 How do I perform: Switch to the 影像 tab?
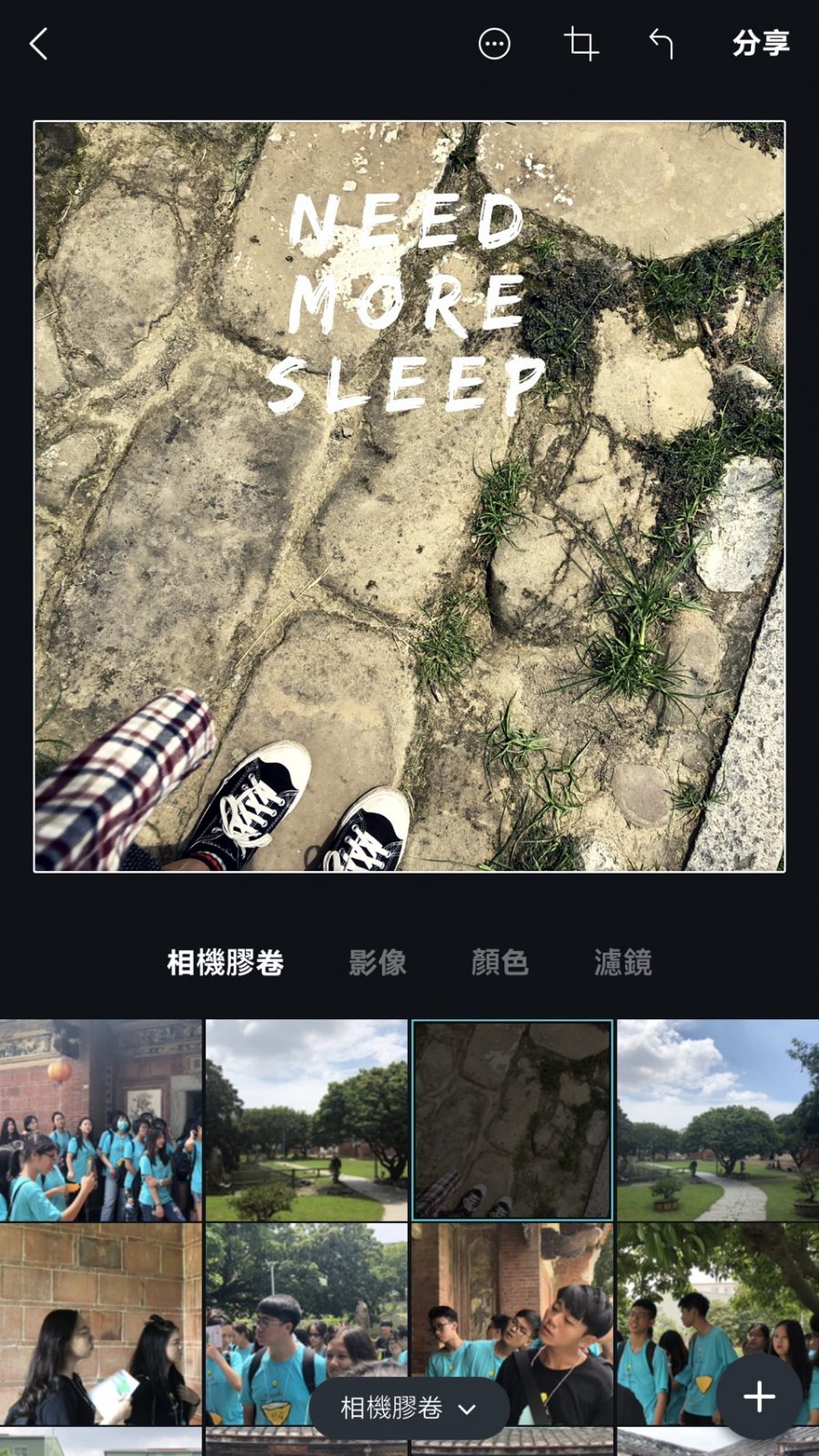(x=377, y=962)
